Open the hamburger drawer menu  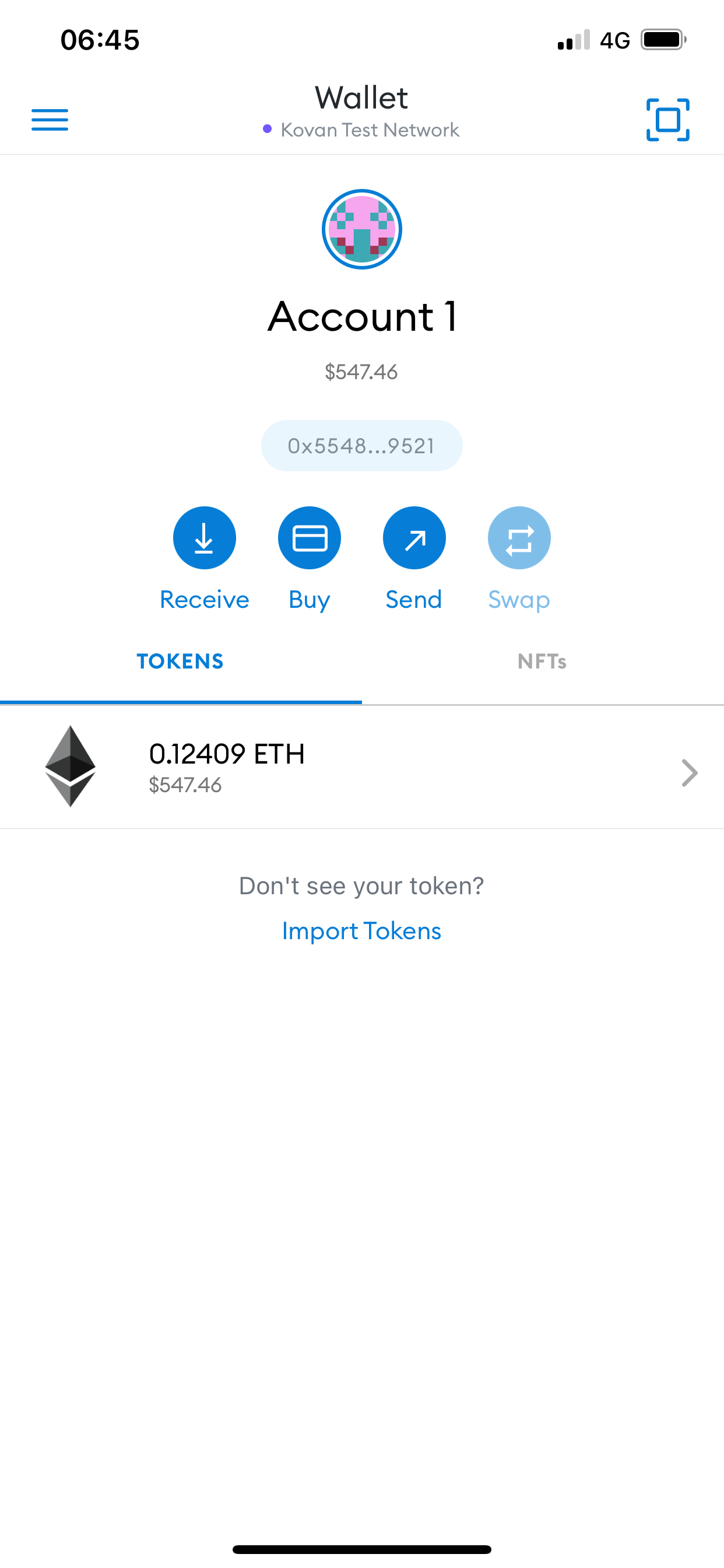[x=50, y=120]
